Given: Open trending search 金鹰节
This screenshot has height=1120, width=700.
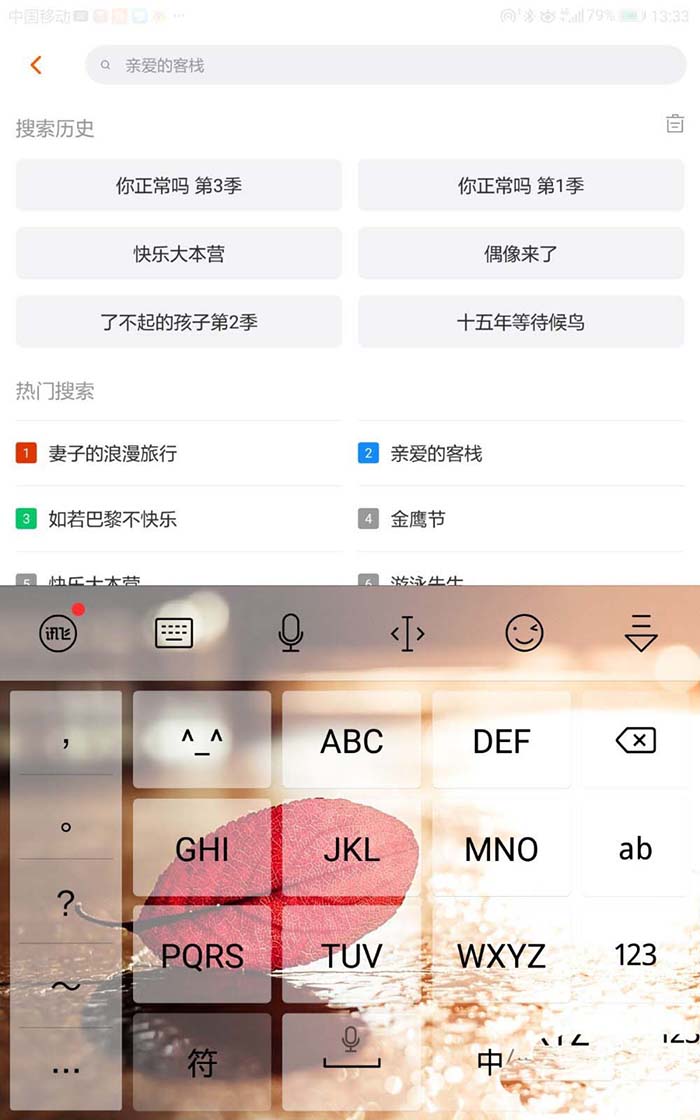Looking at the screenshot, I should point(418,519).
